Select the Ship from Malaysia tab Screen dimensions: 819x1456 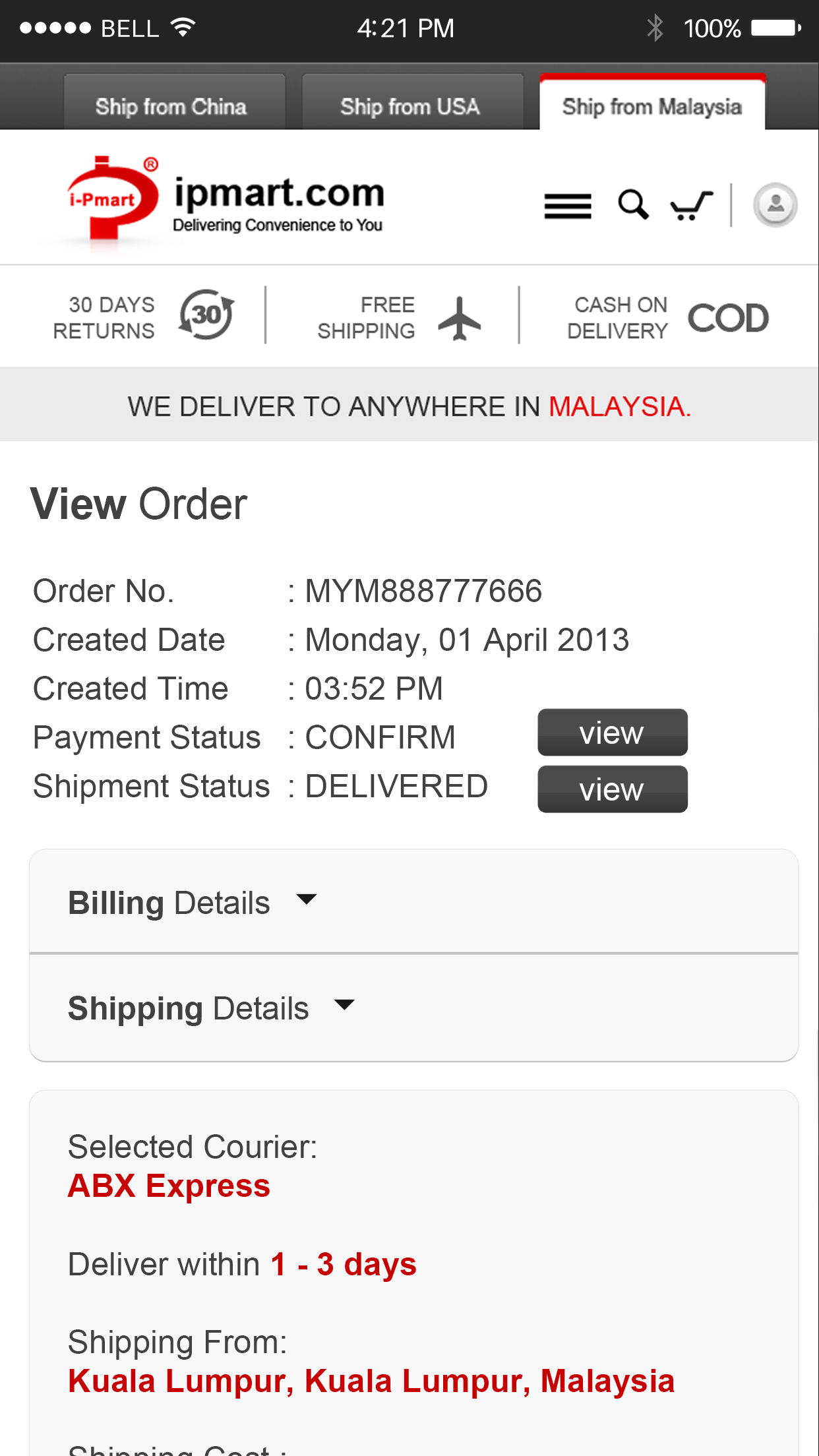point(652,106)
